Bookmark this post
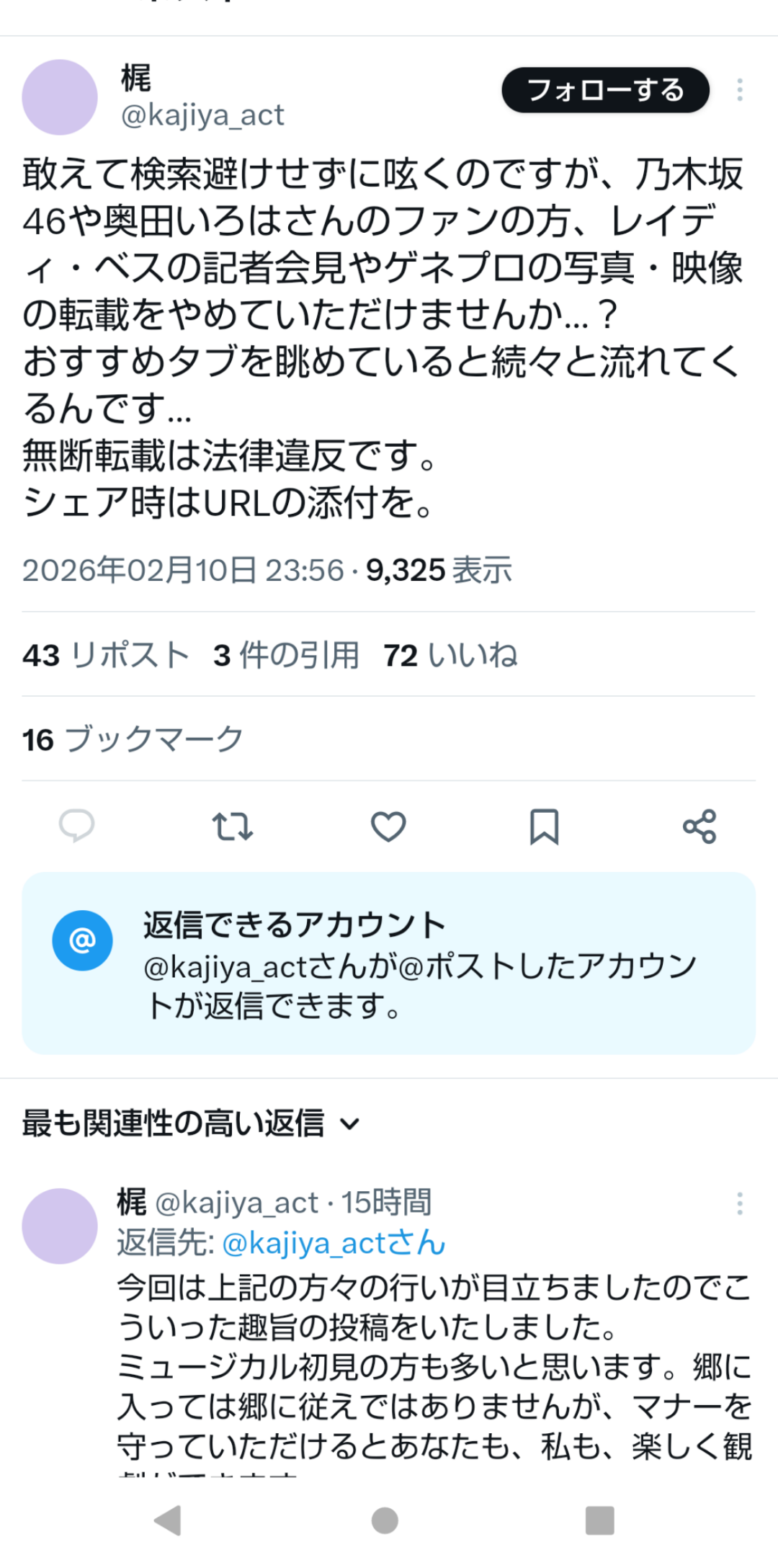 click(x=544, y=826)
